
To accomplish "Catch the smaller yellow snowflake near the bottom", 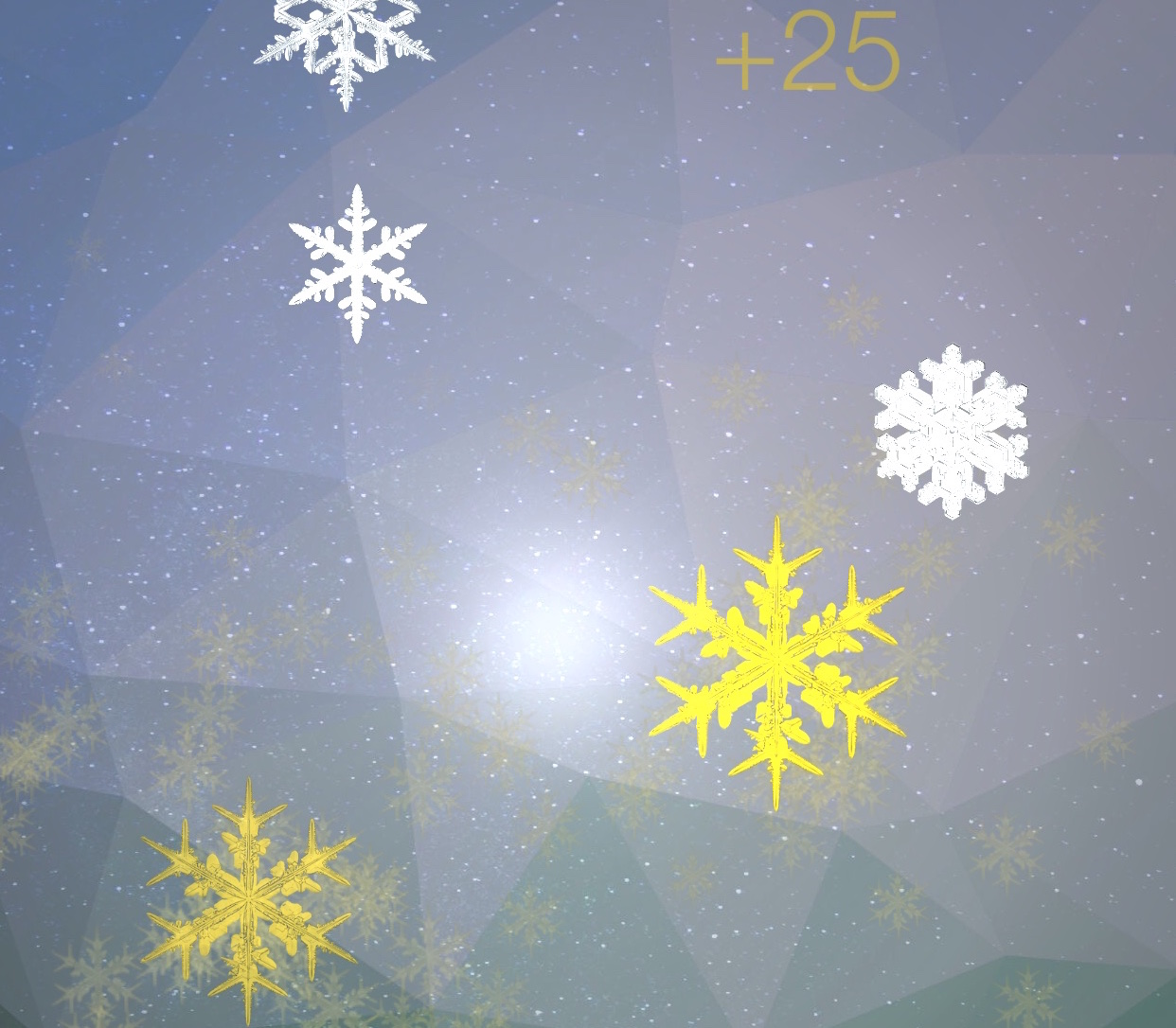I will (x=248, y=899).
